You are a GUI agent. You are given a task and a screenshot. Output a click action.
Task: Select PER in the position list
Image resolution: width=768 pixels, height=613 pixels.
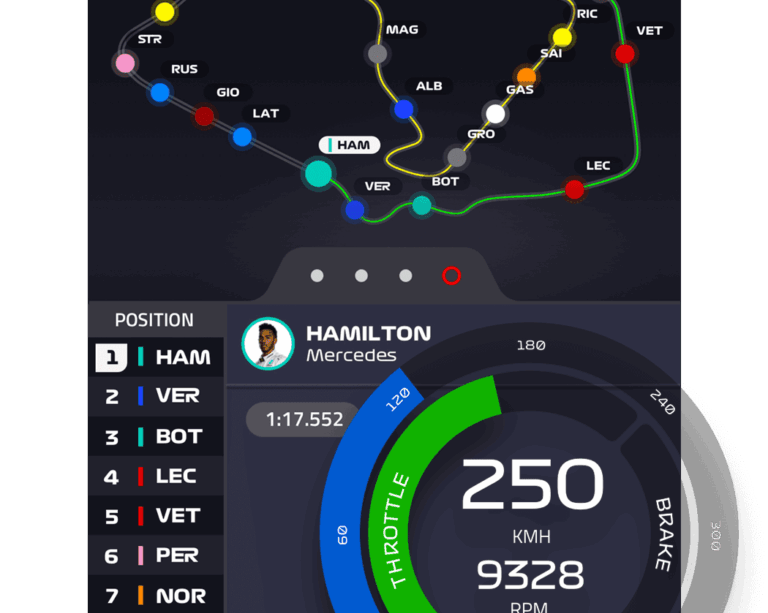tap(155, 556)
